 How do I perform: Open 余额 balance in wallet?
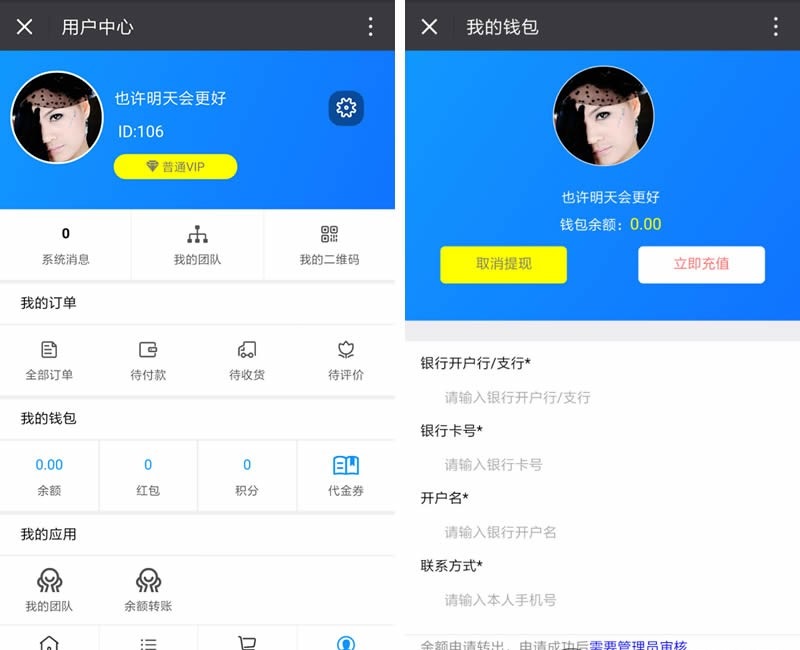(x=49, y=476)
